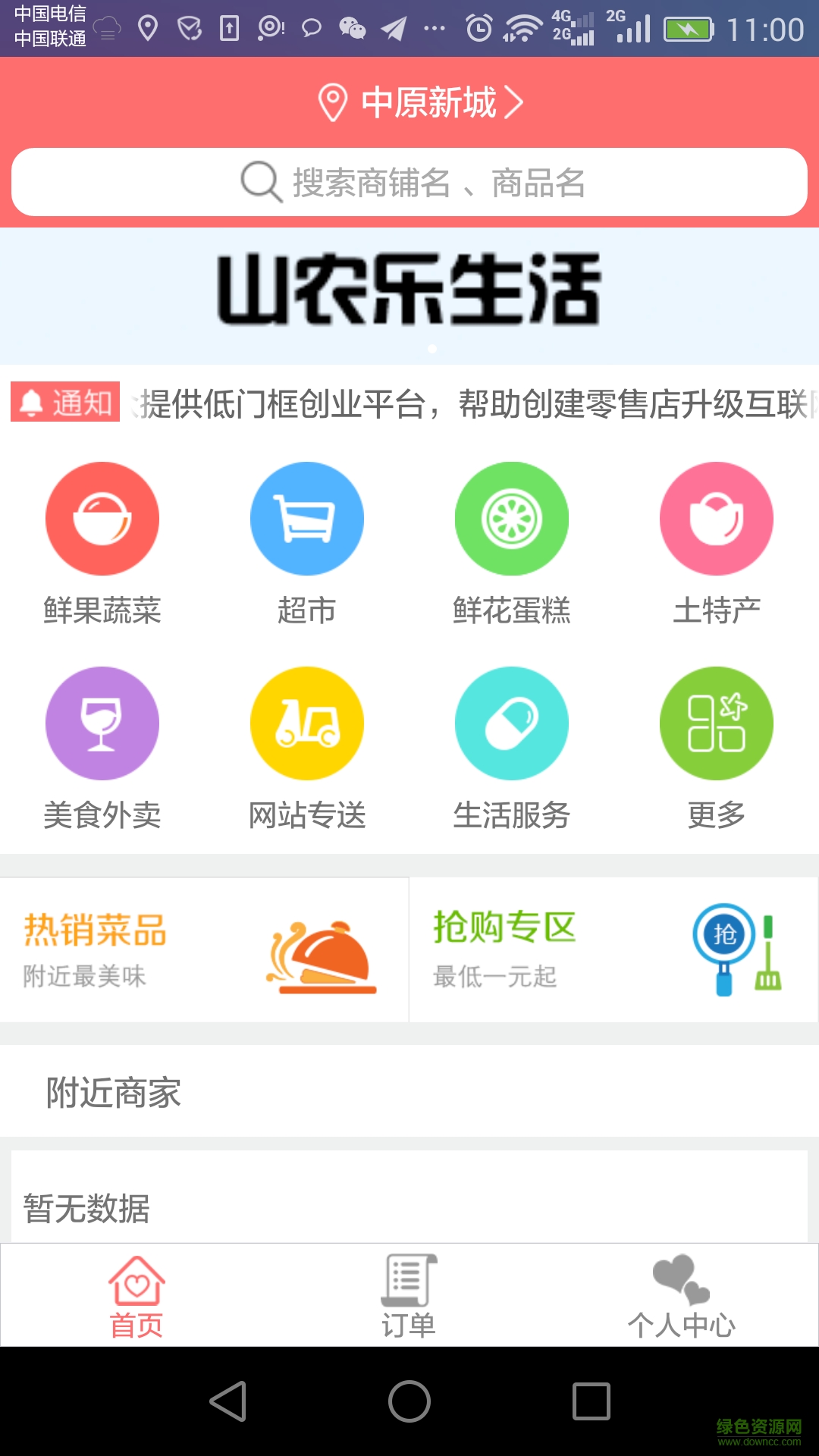This screenshot has width=819, height=1456.
Task: Expand the 附近商家 nearby merchants section
Action: pos(112,1090)
